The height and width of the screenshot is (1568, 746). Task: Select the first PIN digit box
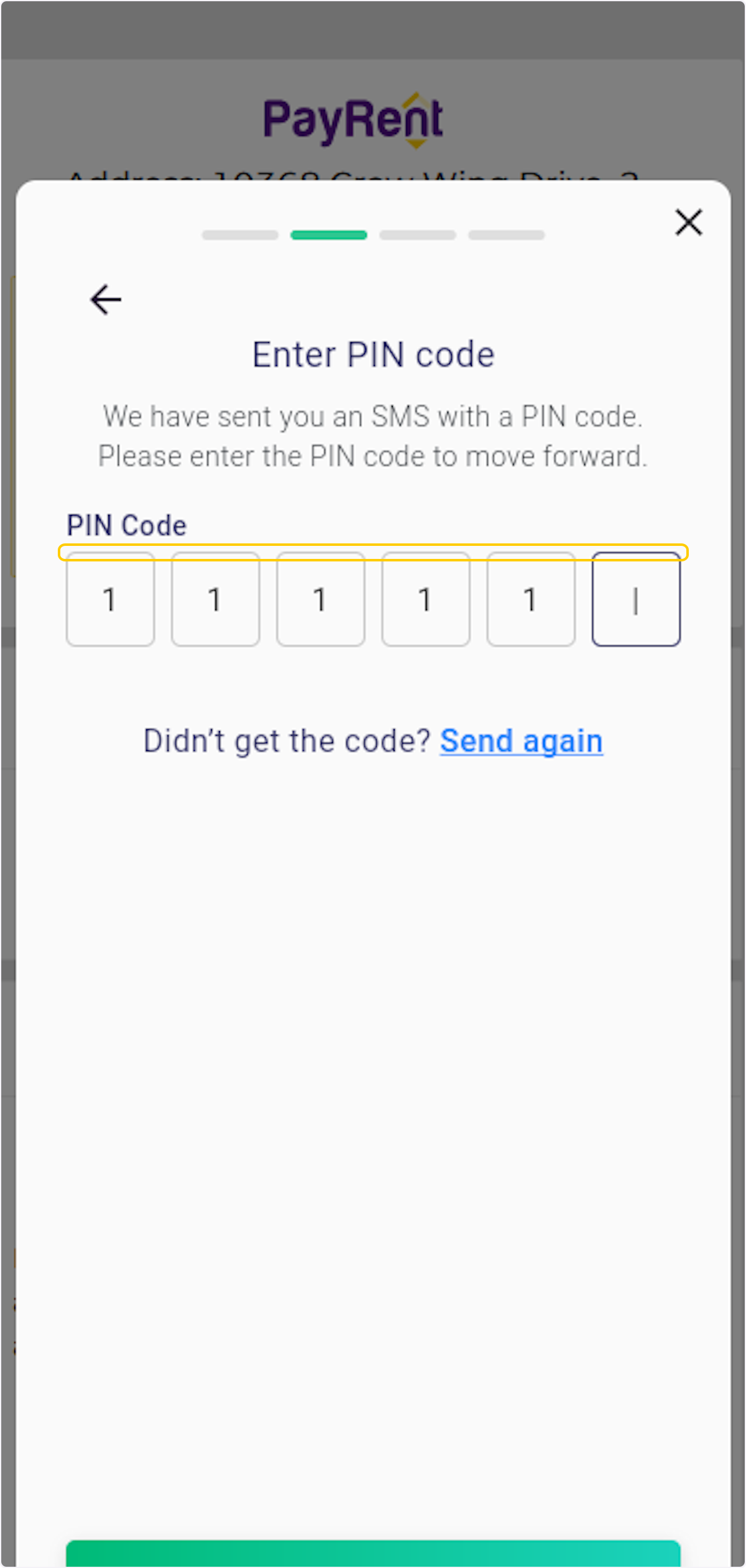(110, 598)
